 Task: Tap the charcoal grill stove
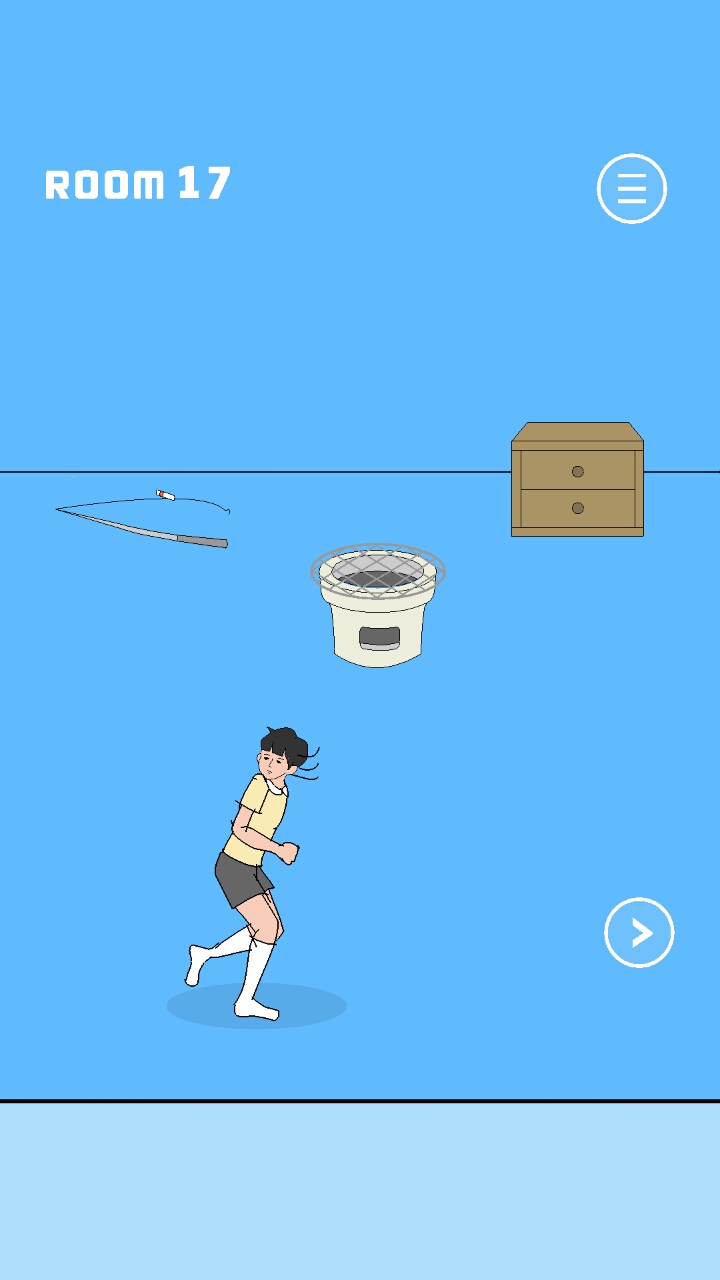click(377, 607)
